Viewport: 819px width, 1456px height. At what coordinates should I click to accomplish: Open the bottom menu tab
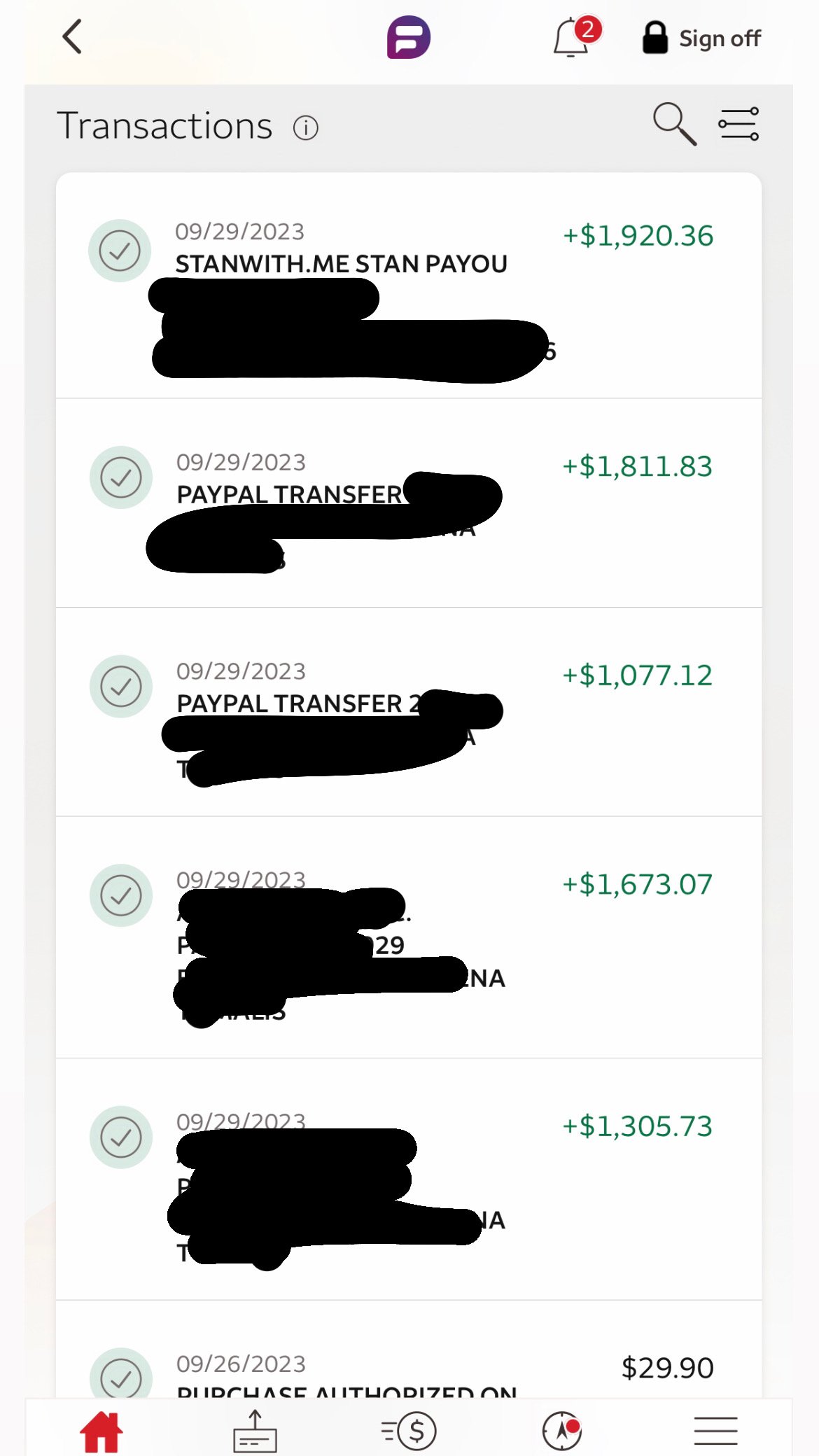coord(715,1431)
